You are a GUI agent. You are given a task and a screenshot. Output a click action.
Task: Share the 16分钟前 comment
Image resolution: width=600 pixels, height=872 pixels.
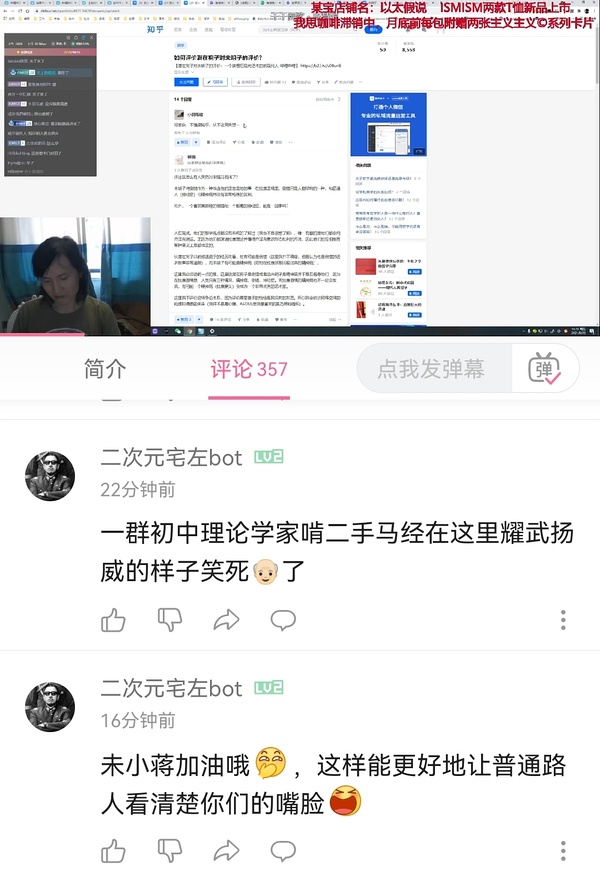[227, 851]
